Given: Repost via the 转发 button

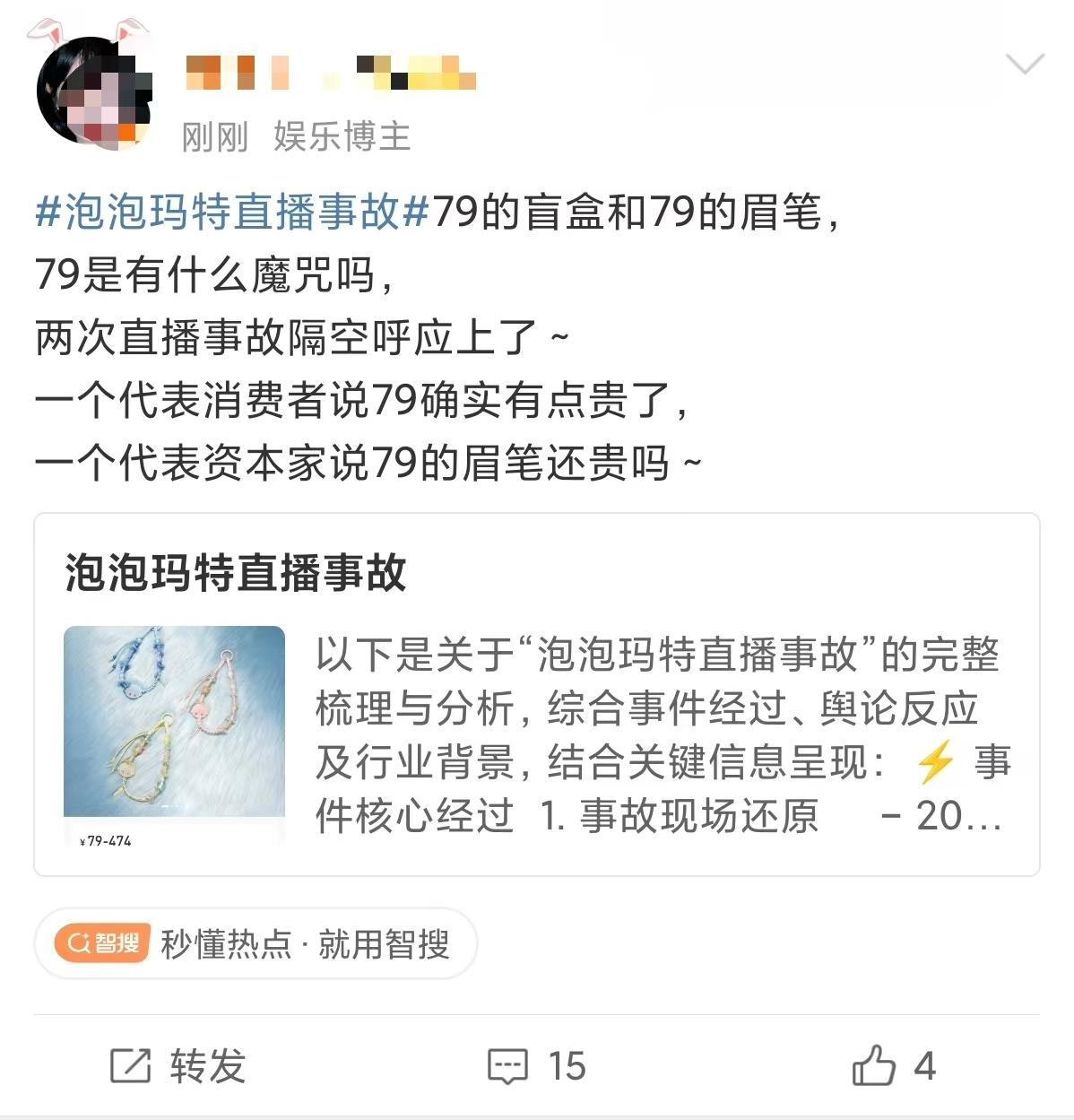Looking at the screenshot, I should pyautogui.click(x=178, y=1066).
